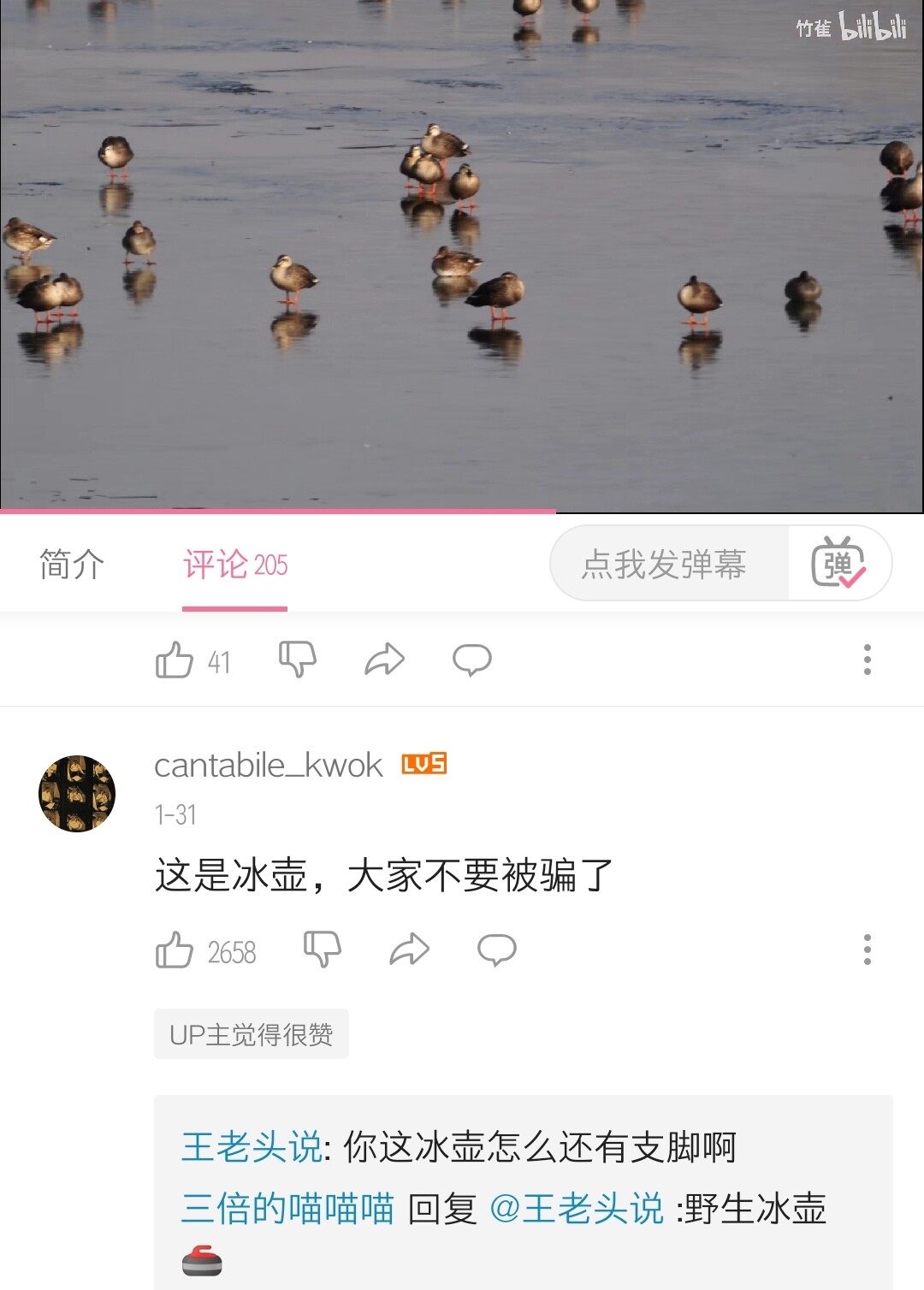Image resolution: width=924 pixels, height=1290 pixels.
Task: Open more options for cantabile_kwok's comment
Action: point(868,950)
